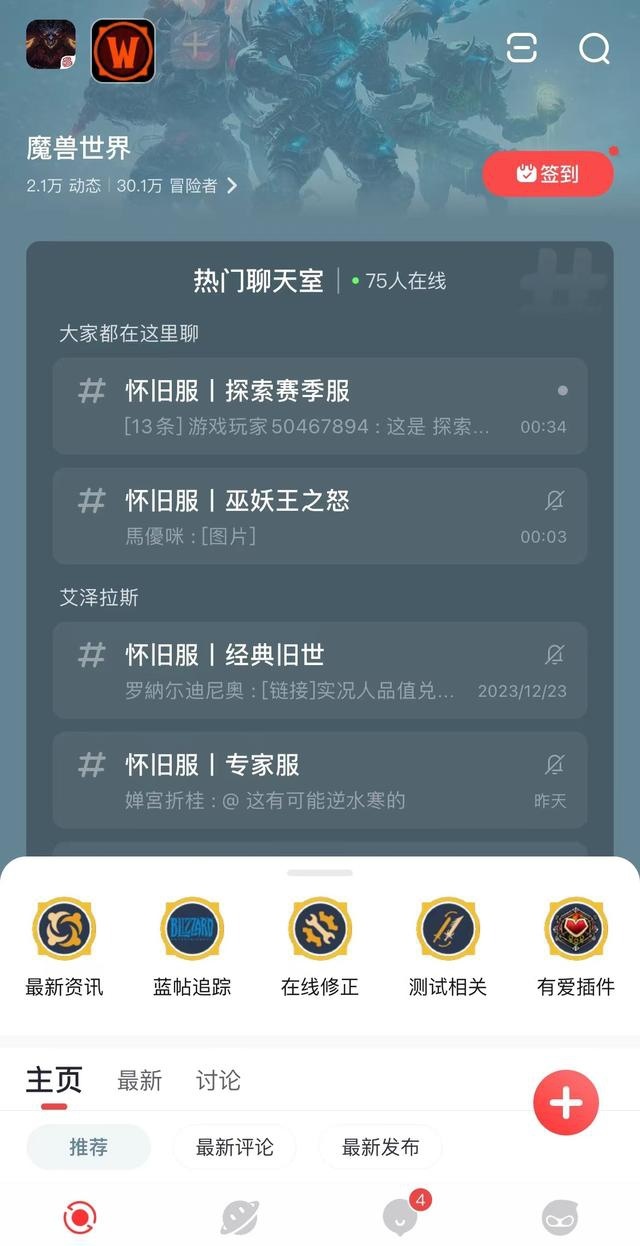The height and width of the screenshot is (1246, 640).
Task: Open the search icon at top right
Action: point(594,48)
